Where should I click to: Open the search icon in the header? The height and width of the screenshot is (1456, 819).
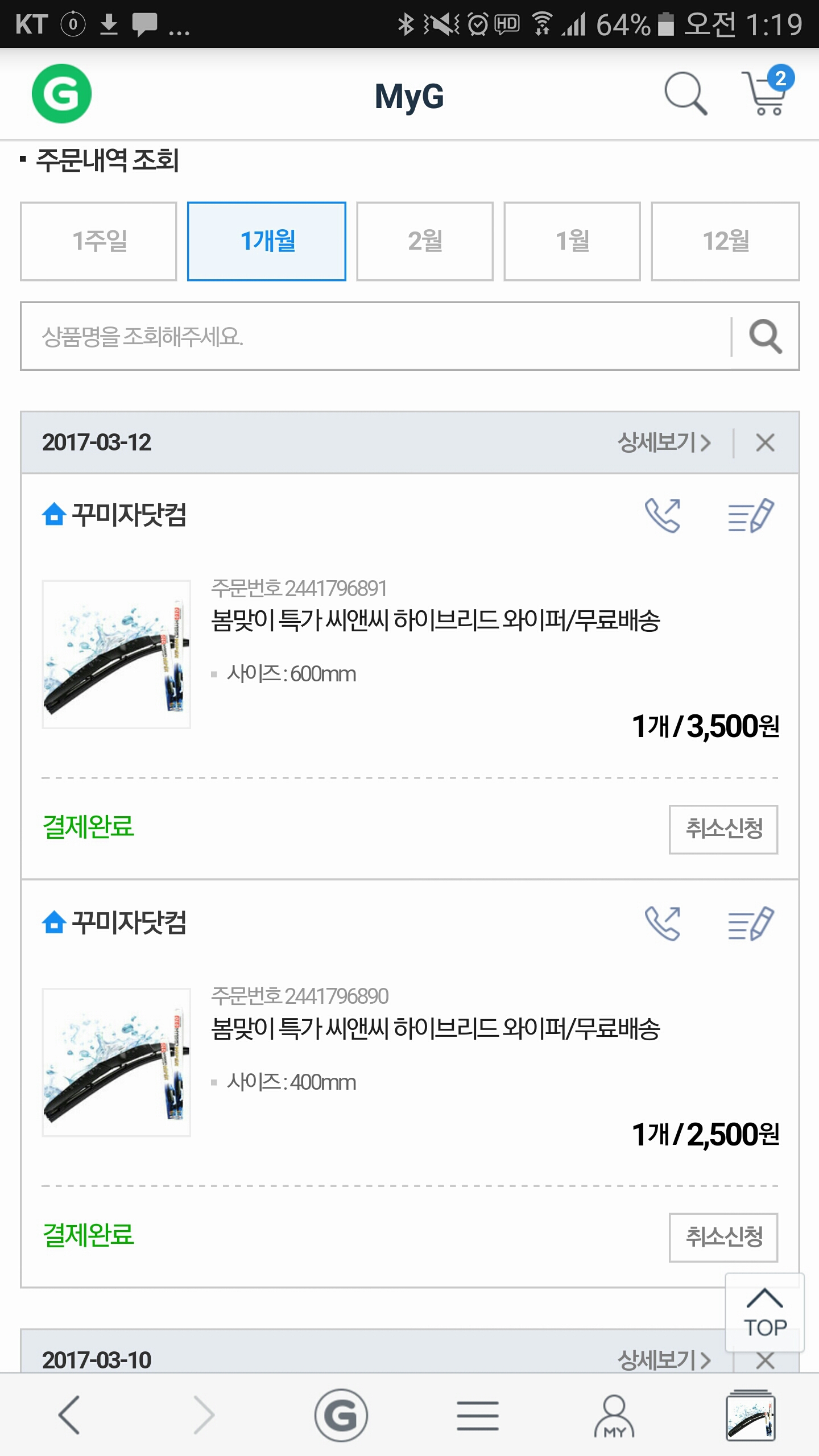pyautogui.click(x=685, y=94)
